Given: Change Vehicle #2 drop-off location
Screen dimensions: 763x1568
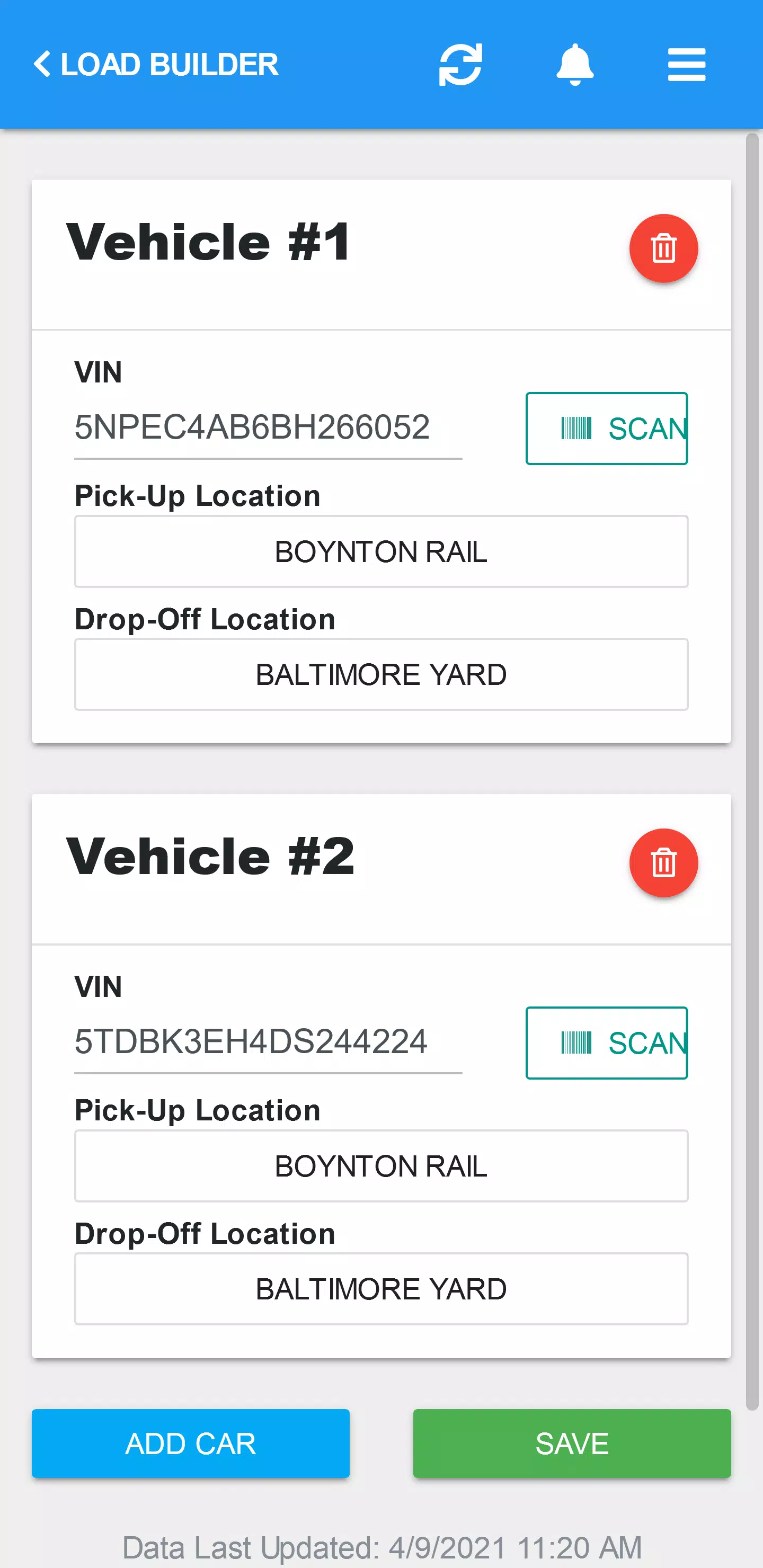Looking at the screenshot, I should (x=381, y=1289).
